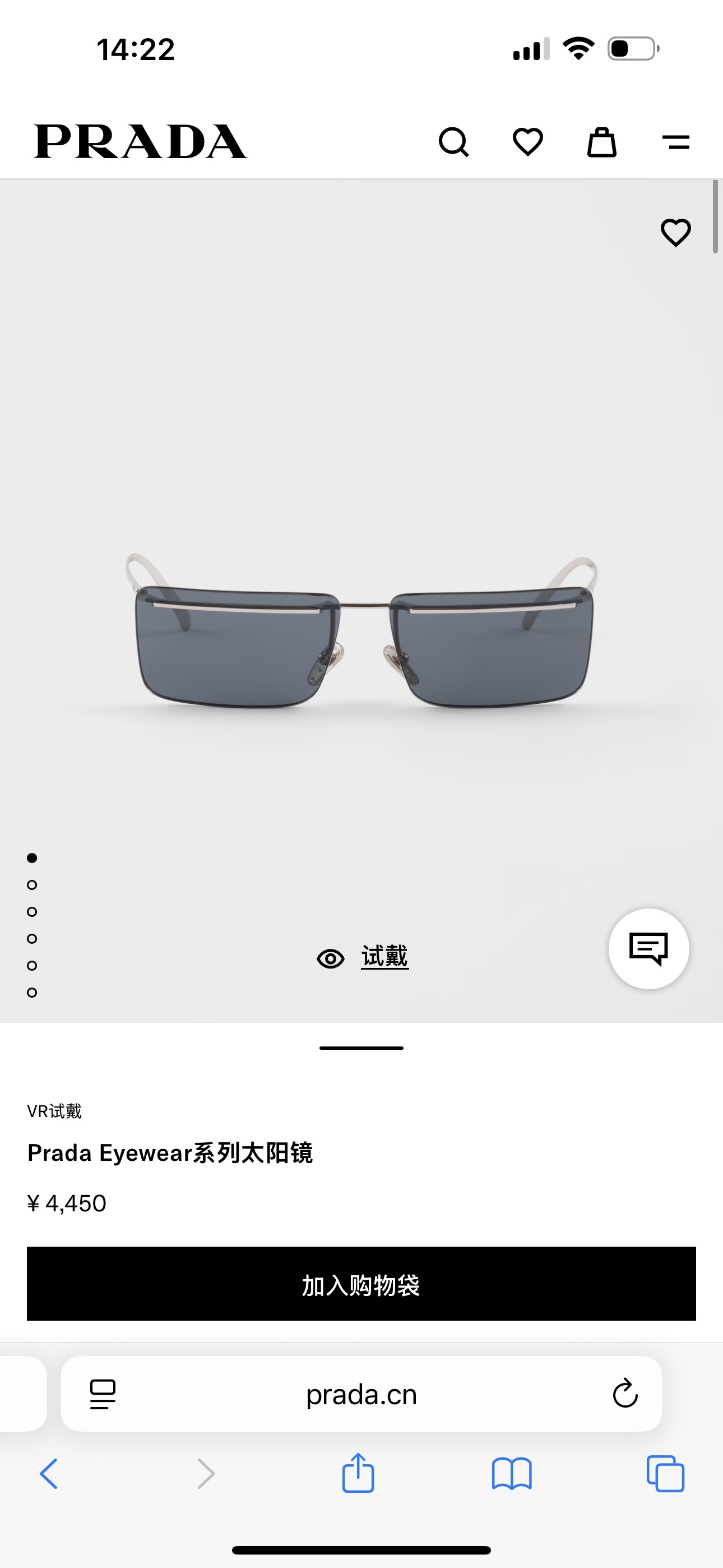Open the wishlist heart in the header
Image resolution: width=723 pixels, height=1568 pixels.
(x=527, y=142)
